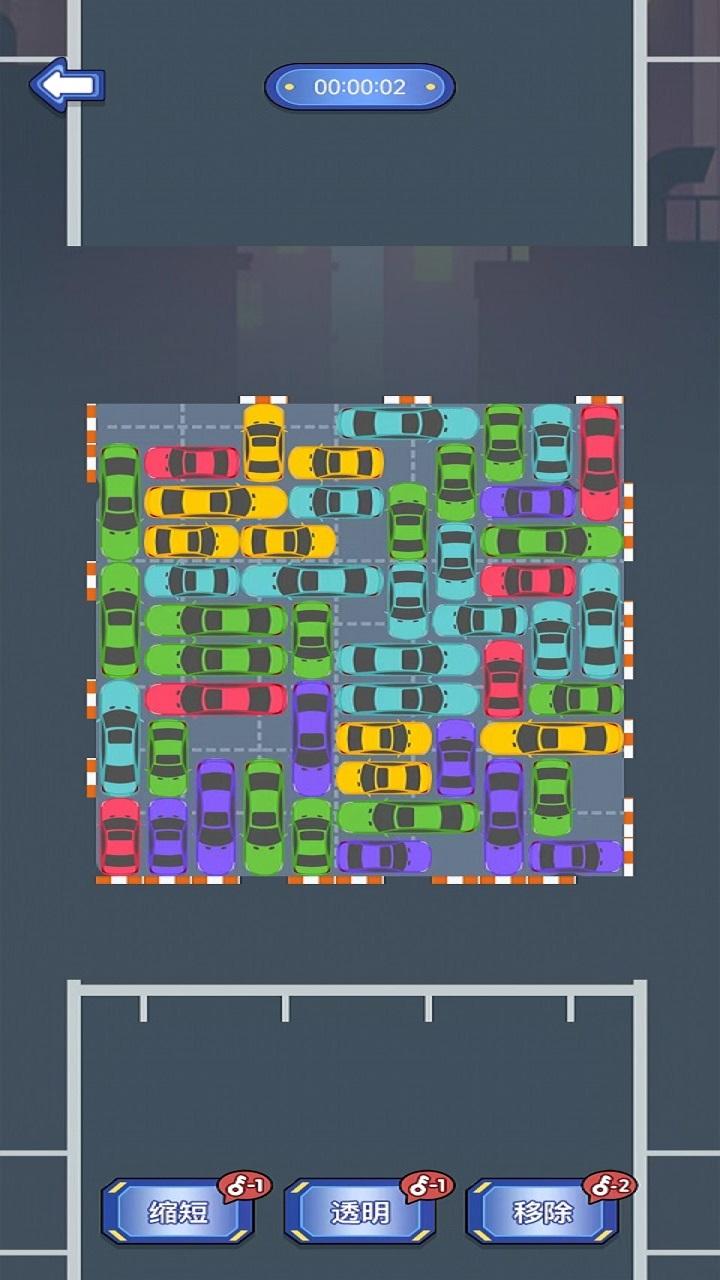720x1280 pixels.
Task: Use the 缩短 shorten power-up
Action: click(x=178, y=1212)
